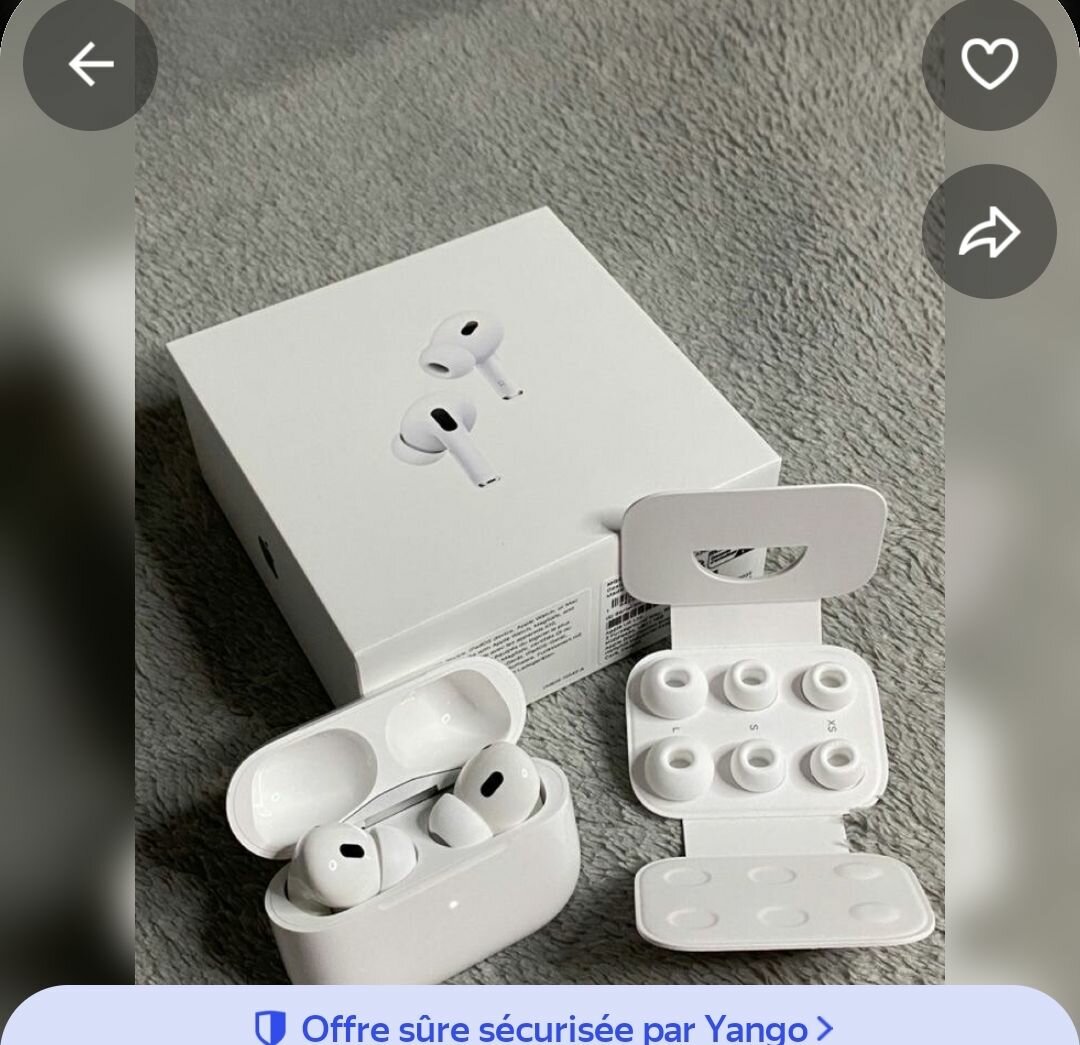
Task: Add this listing to favorites
Action: (989, 65)
